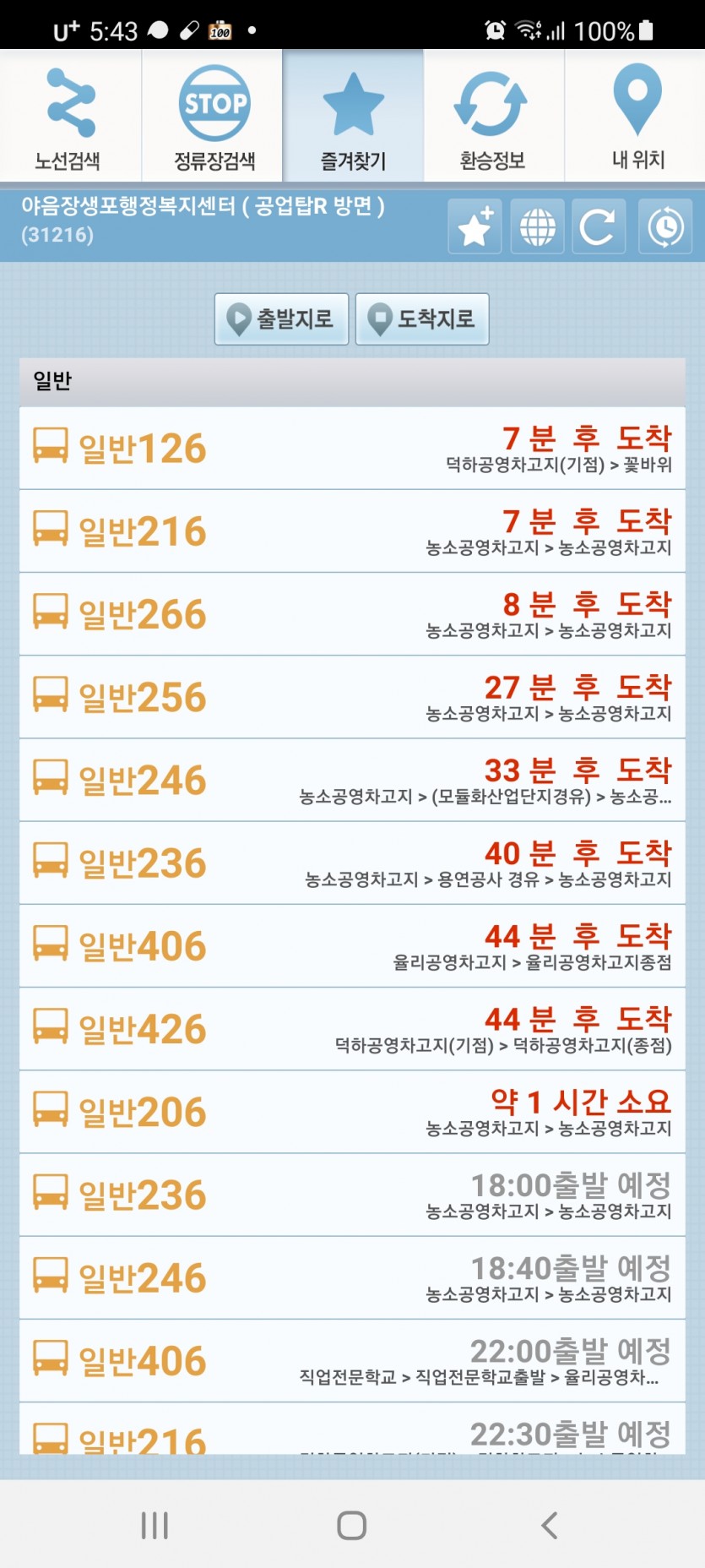705x1568 pixels.
Task: Tap the globe icon in the stop header
Action: pos(538,226)
